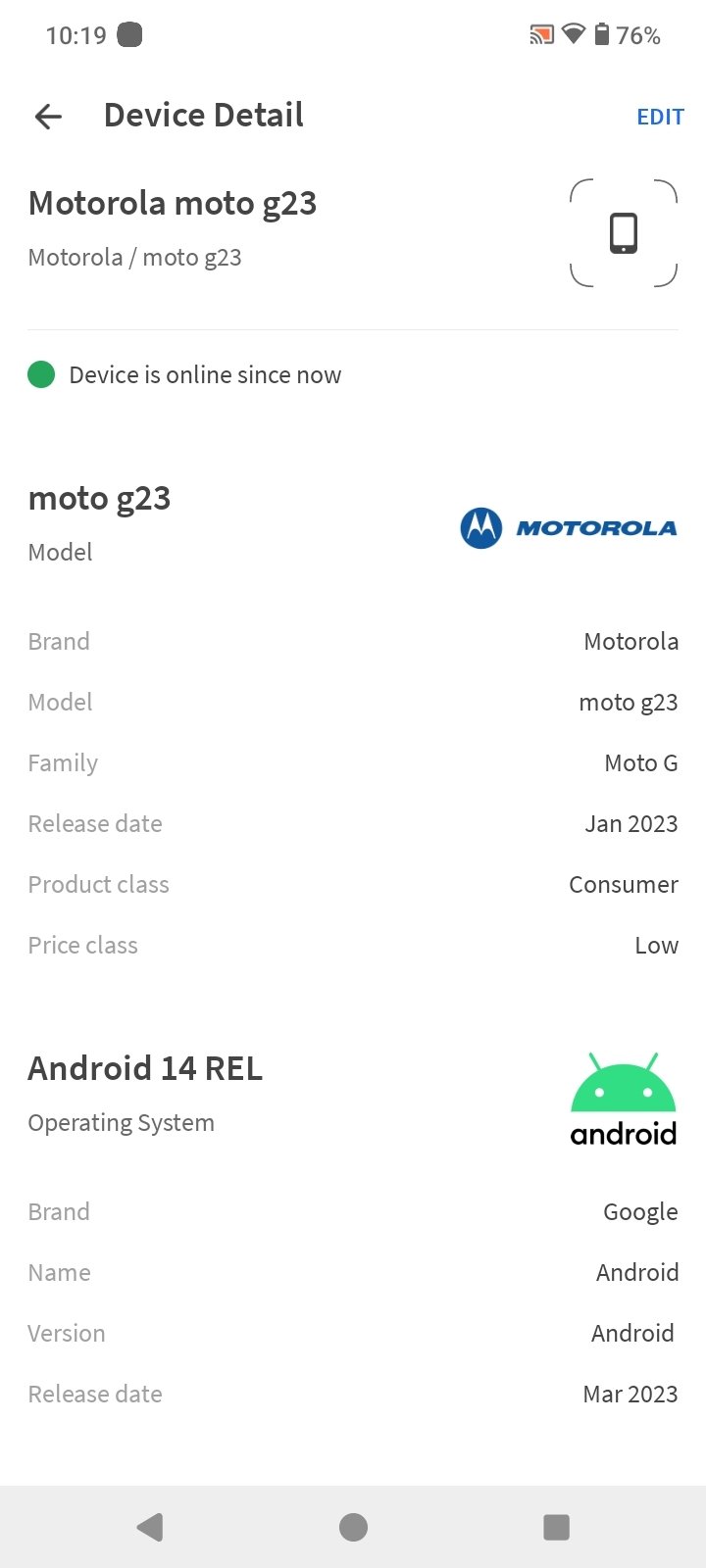Tap the navigation back triangle

149,1527
